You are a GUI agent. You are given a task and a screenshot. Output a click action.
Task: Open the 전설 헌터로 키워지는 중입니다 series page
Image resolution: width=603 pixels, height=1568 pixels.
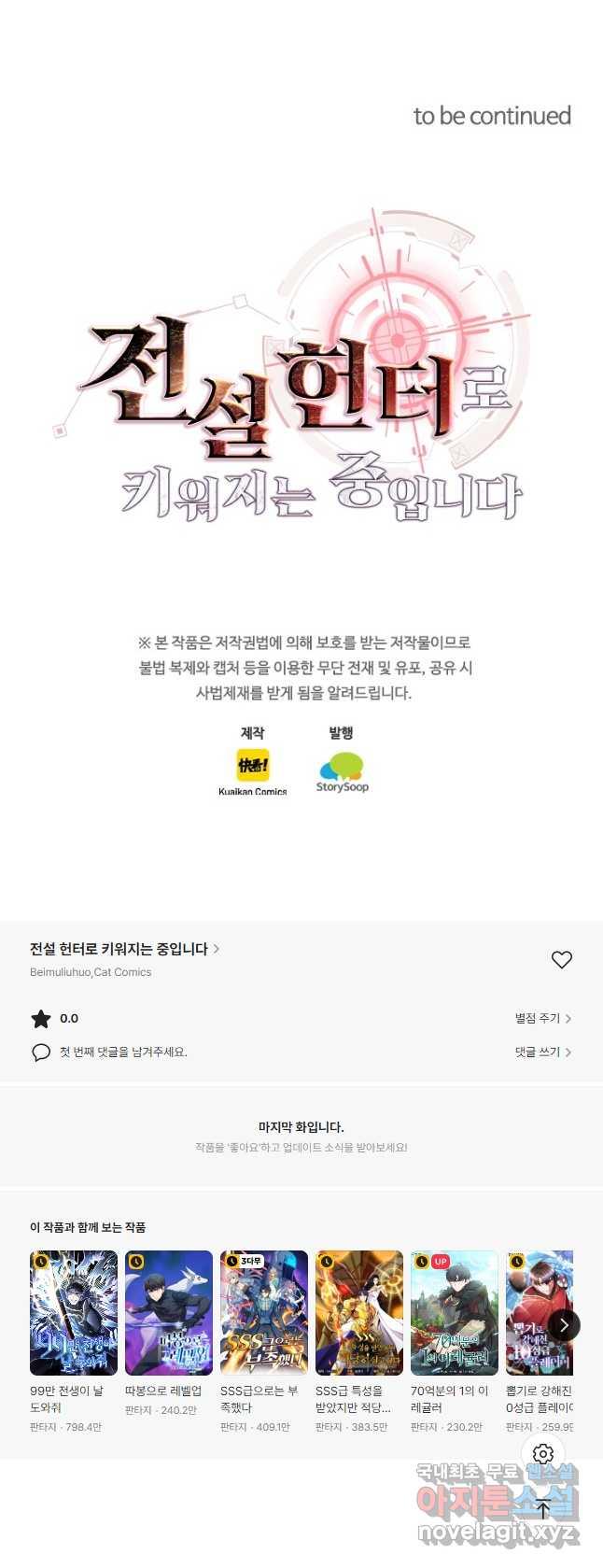124,949
